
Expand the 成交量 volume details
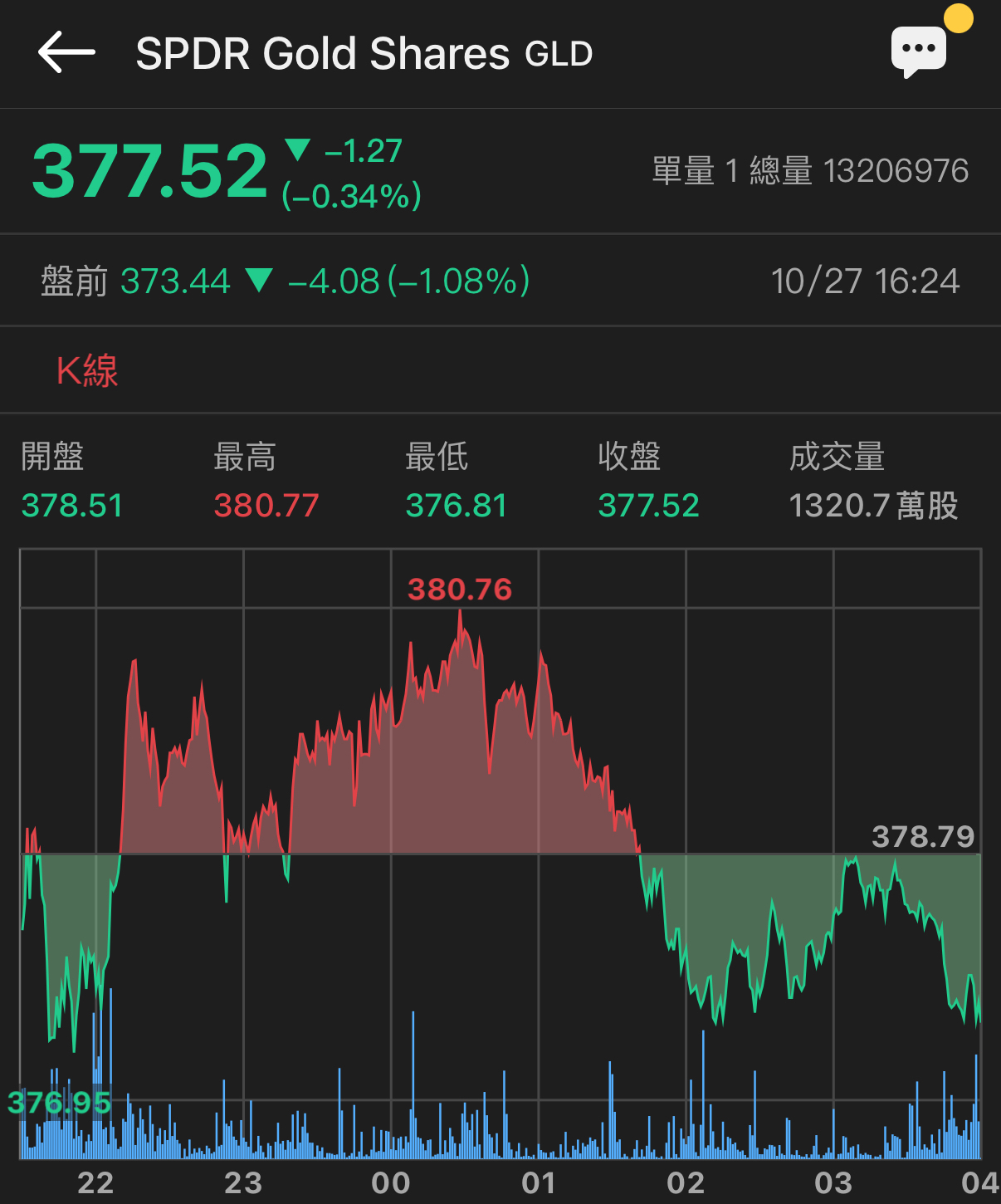(838, 457)
